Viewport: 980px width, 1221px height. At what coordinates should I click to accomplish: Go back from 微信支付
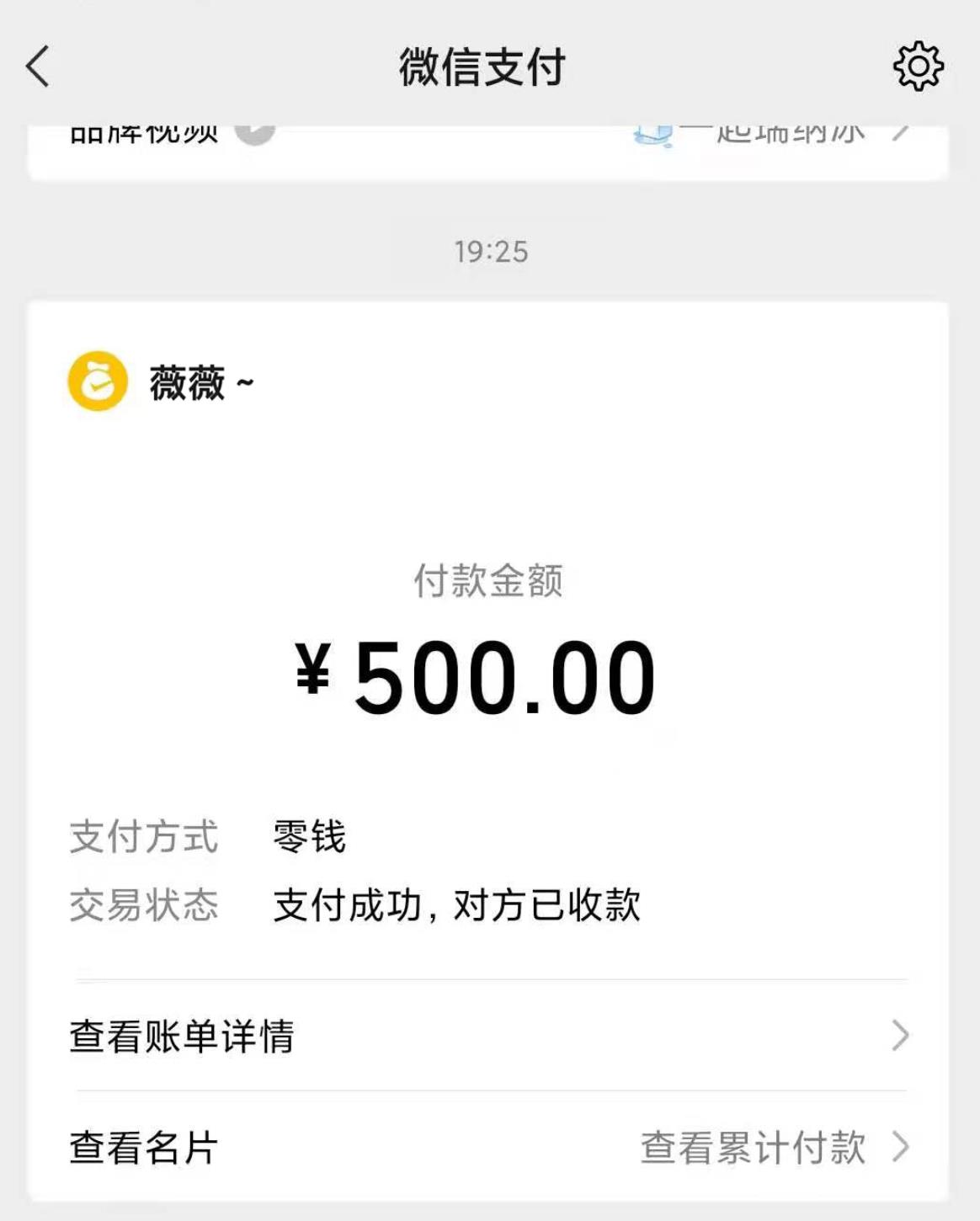[x=38, y=67]
